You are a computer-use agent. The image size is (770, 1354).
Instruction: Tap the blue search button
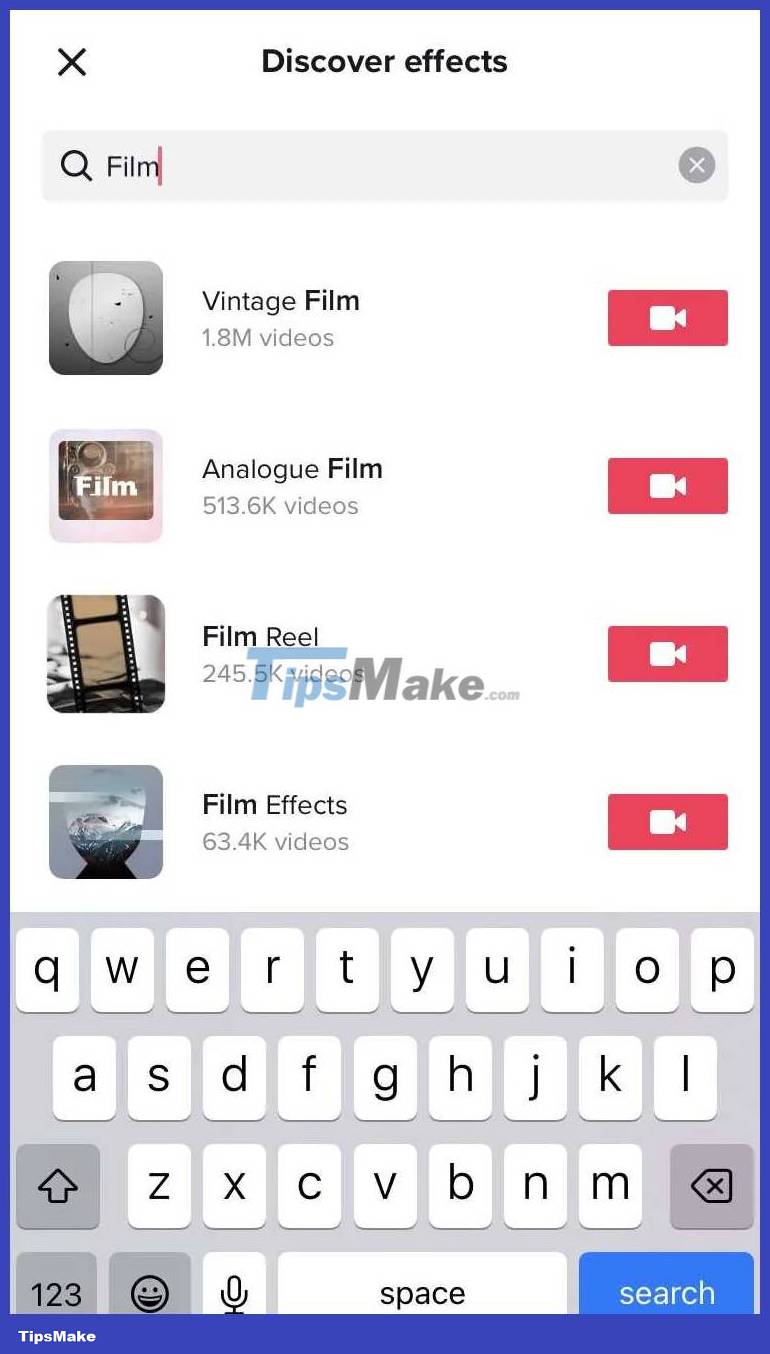666,1293
